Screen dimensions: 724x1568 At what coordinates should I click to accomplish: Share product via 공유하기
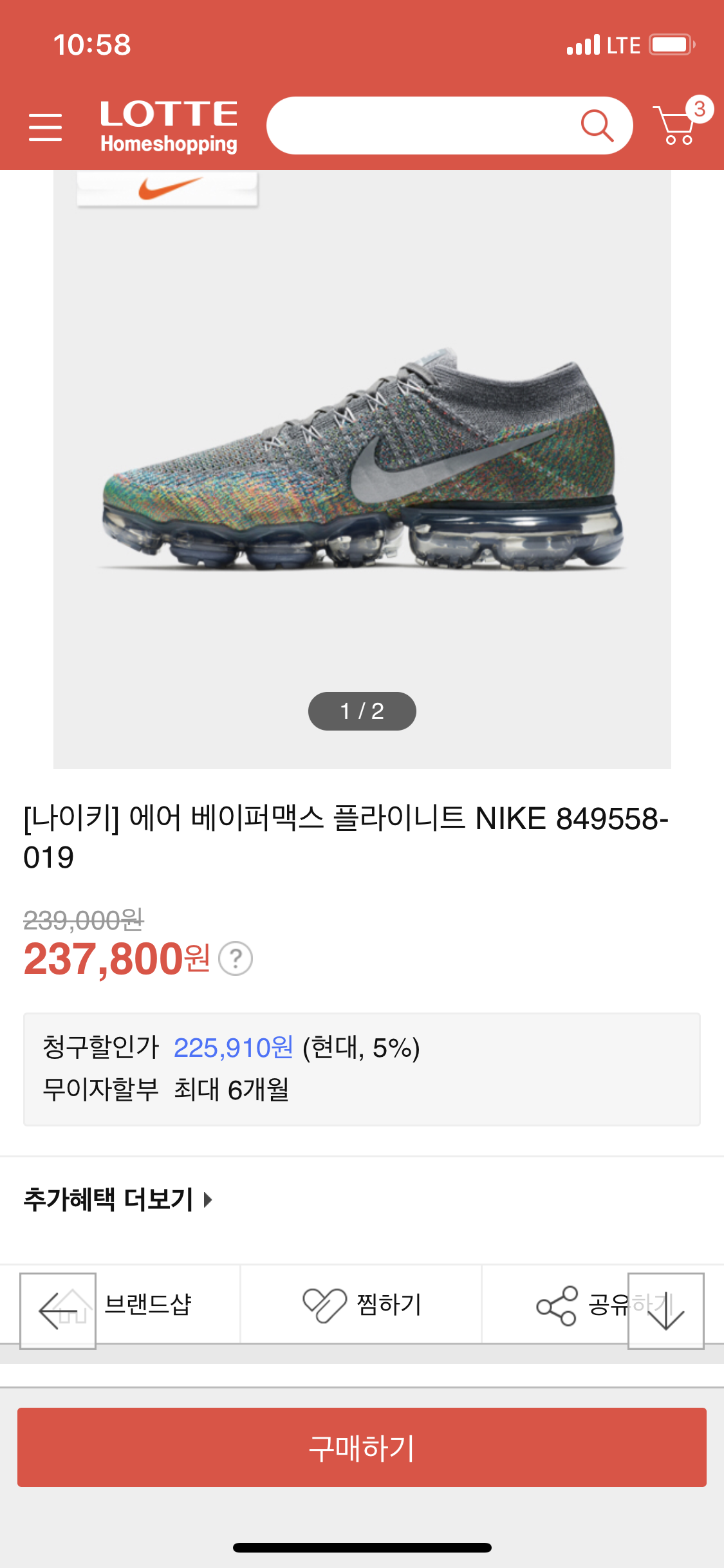point(603,1305)
